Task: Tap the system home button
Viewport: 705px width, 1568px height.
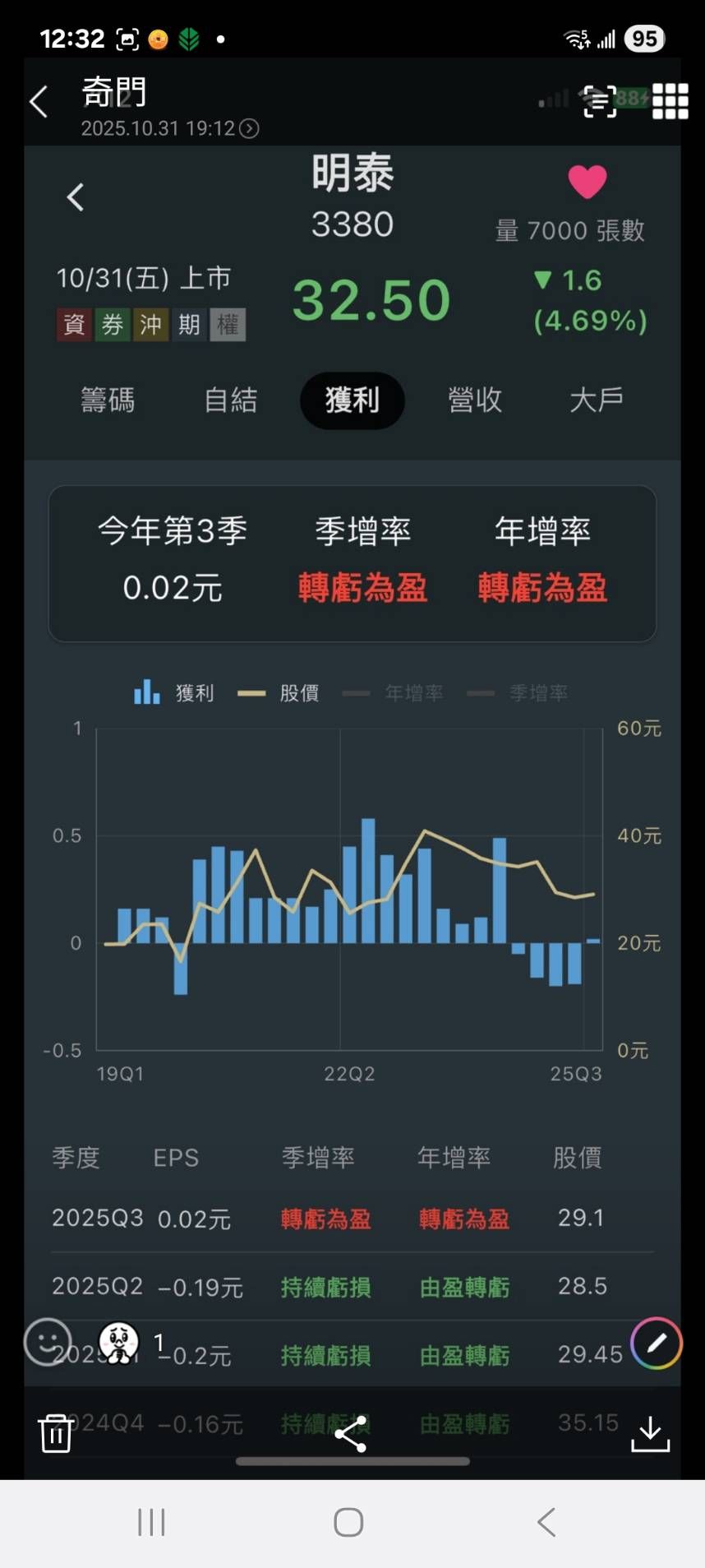Action: point(348,1522)
